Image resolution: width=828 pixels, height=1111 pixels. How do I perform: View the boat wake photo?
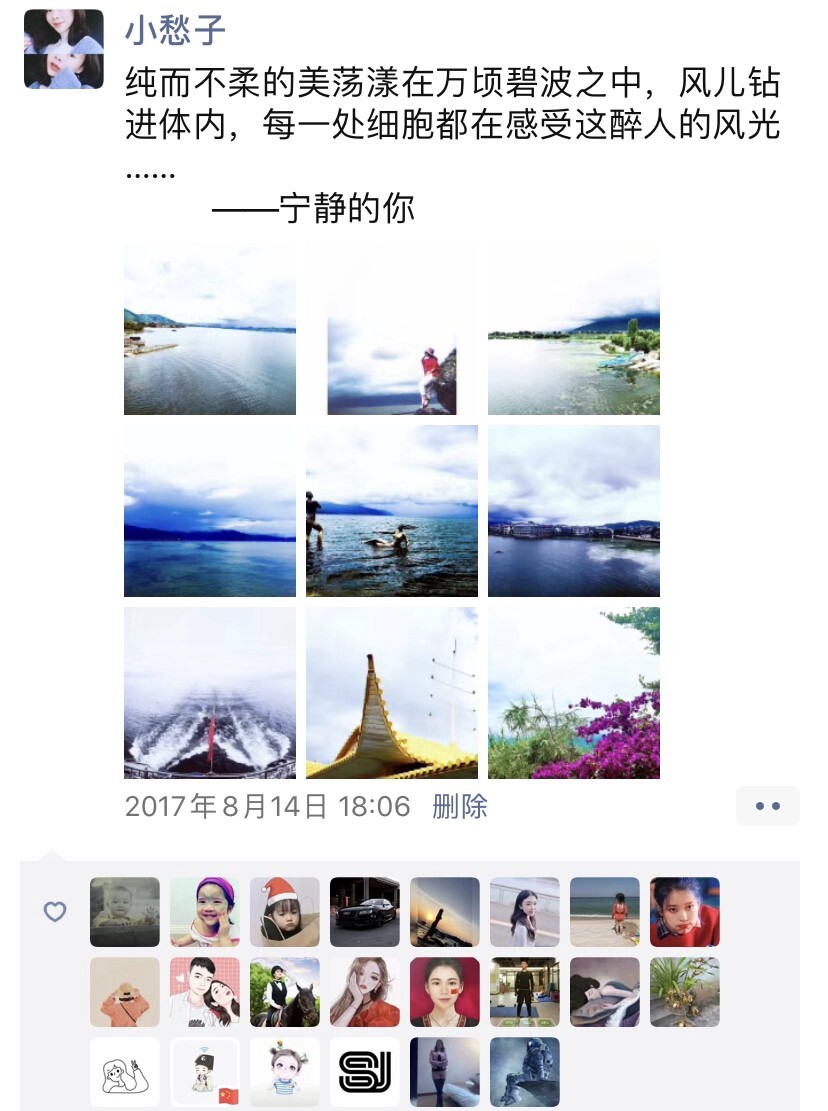pyautogui.click(x=210, y=693)
